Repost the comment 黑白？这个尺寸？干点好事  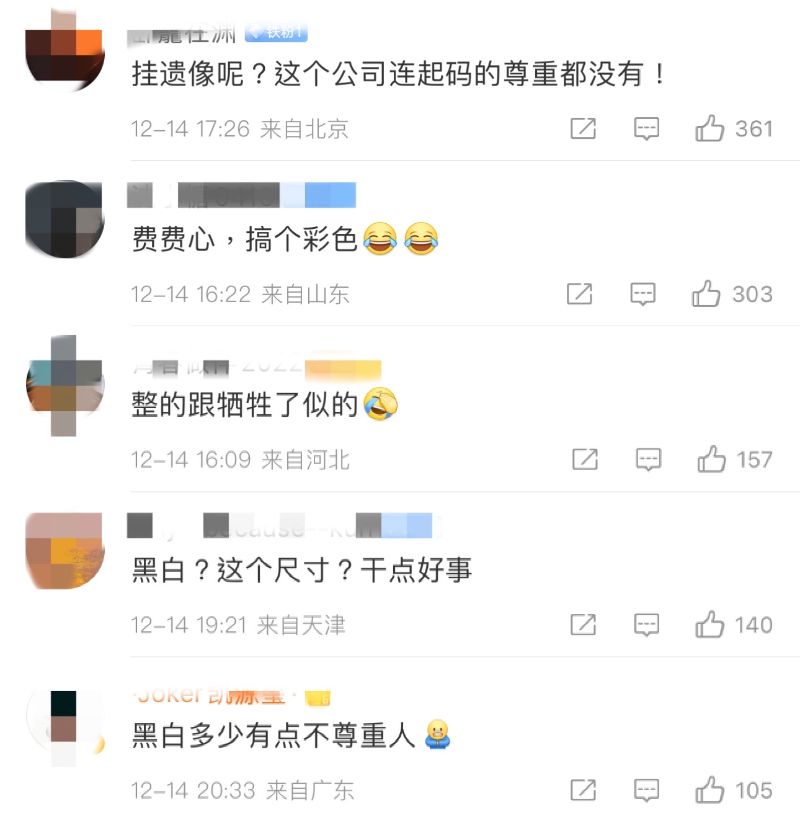583,625
